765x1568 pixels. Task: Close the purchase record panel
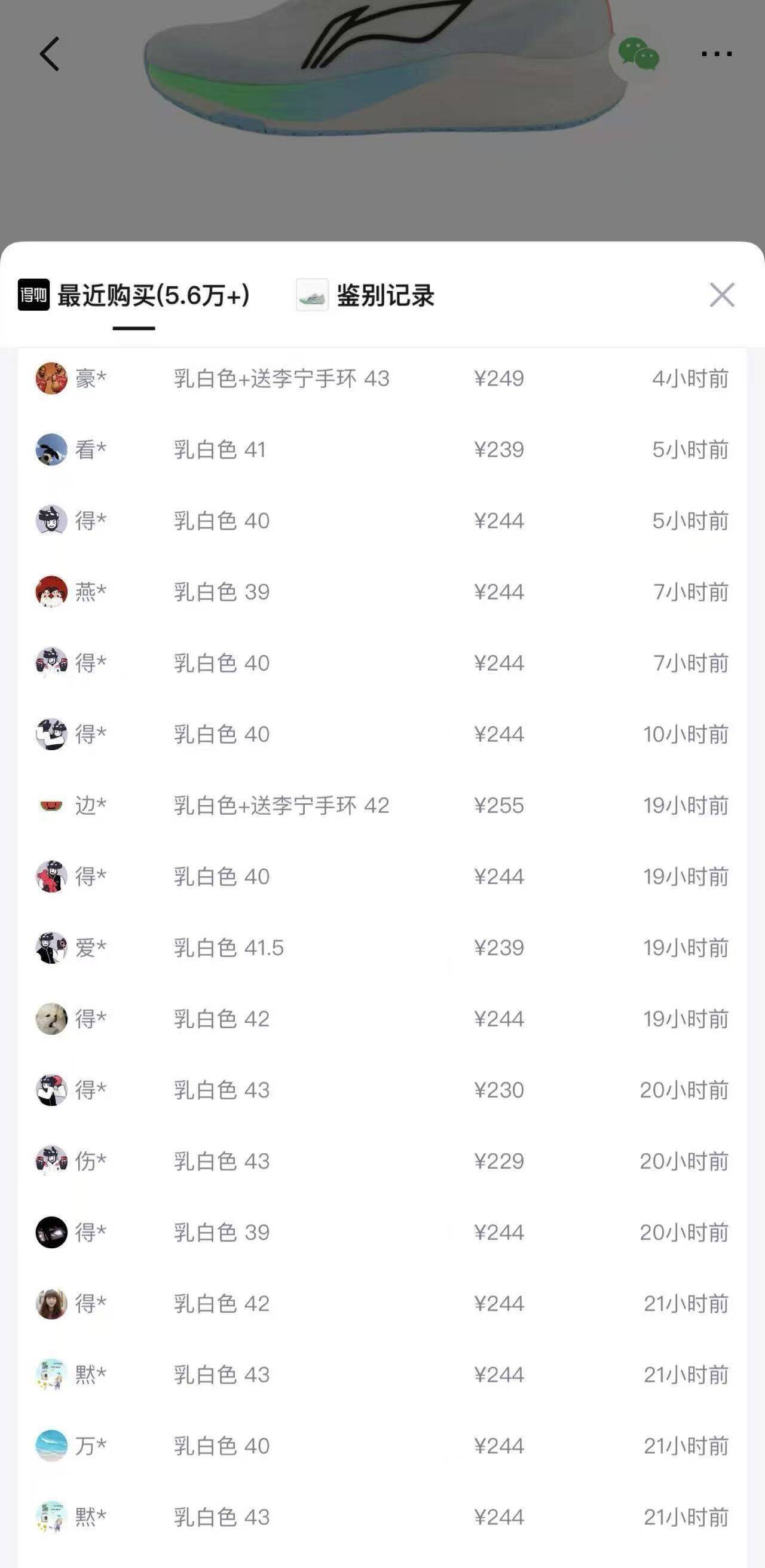point(723,297)
